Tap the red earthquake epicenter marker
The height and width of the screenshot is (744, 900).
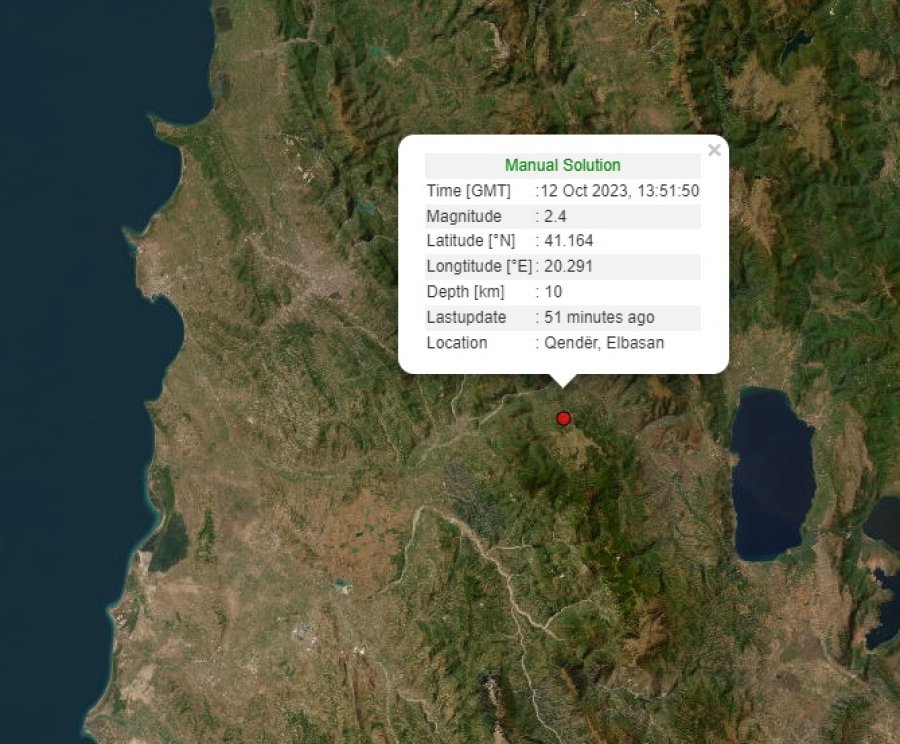pos(563,418)
